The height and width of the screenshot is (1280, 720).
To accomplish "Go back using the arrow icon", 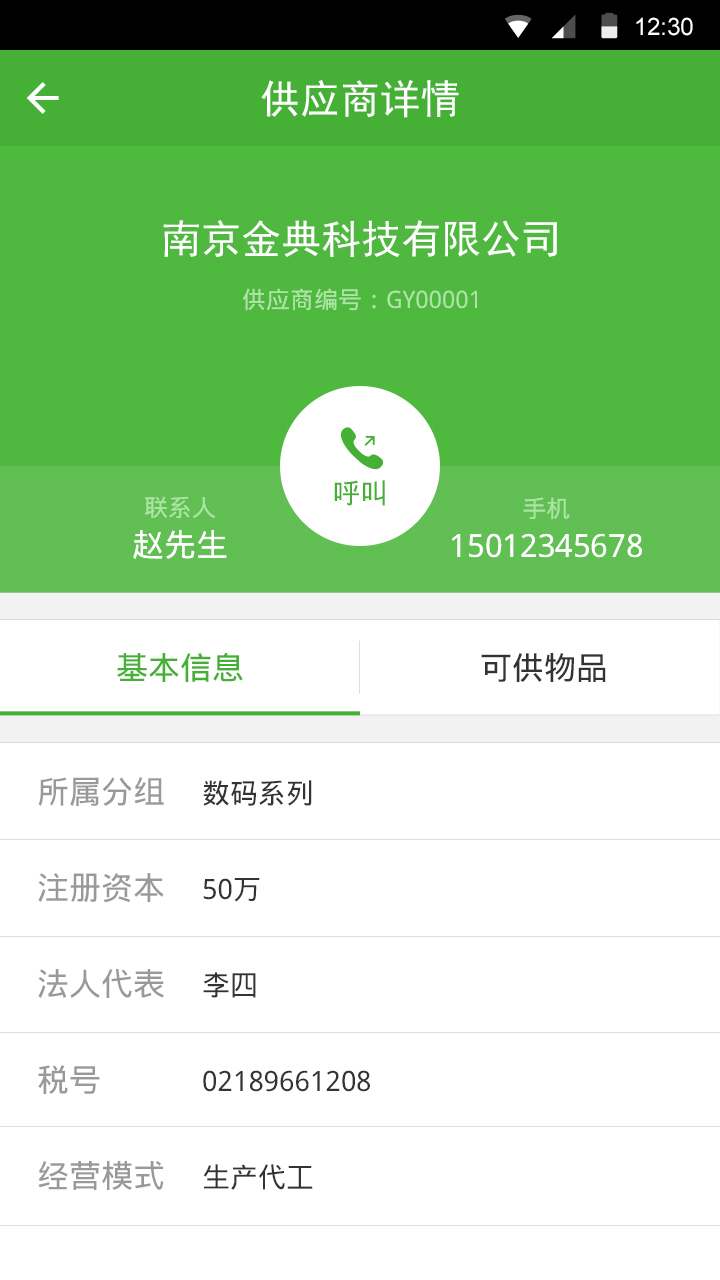I will [x=43, y=98].
